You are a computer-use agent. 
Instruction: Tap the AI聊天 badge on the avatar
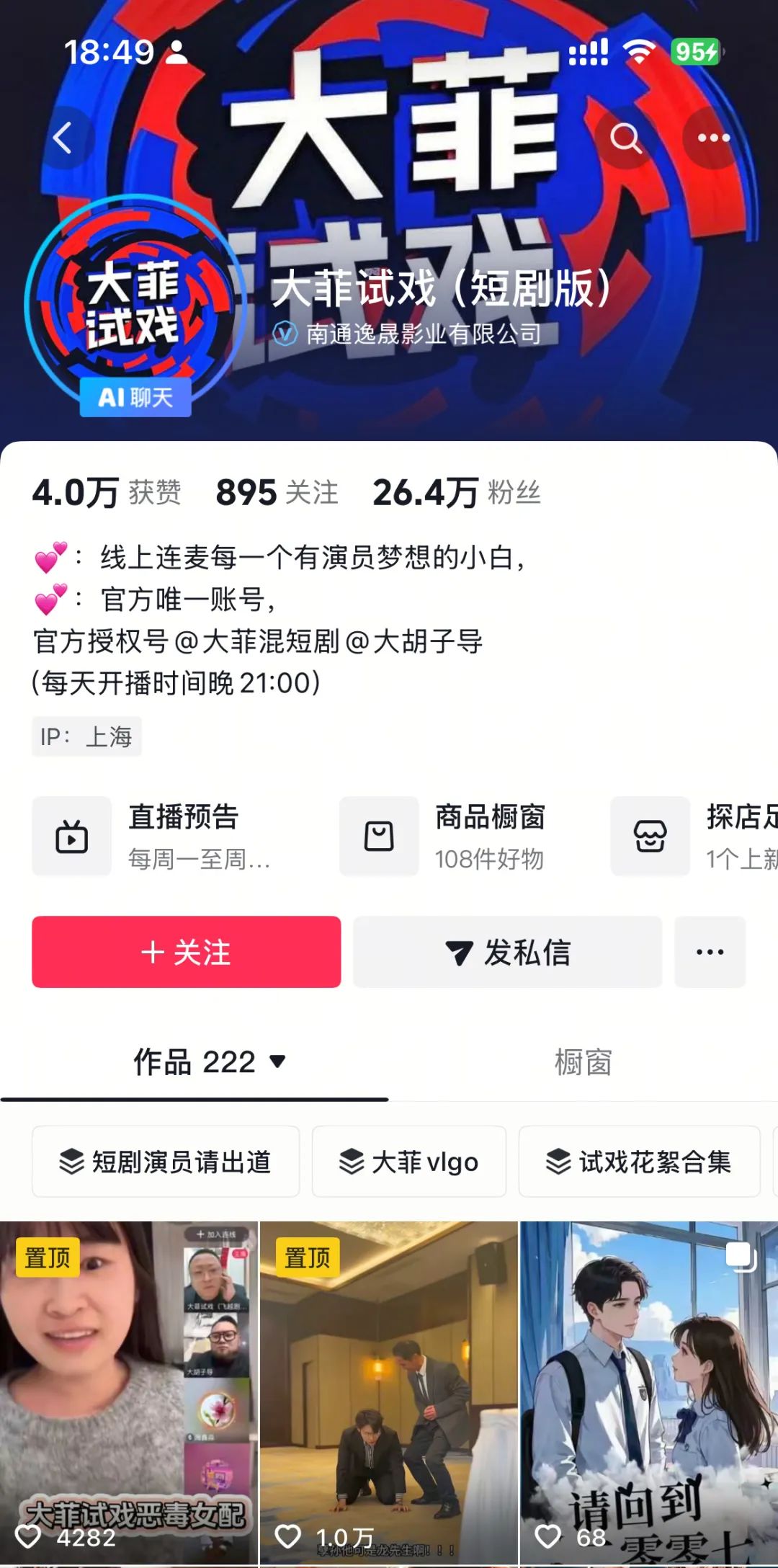pyautogui.click(x=135, y=398)
